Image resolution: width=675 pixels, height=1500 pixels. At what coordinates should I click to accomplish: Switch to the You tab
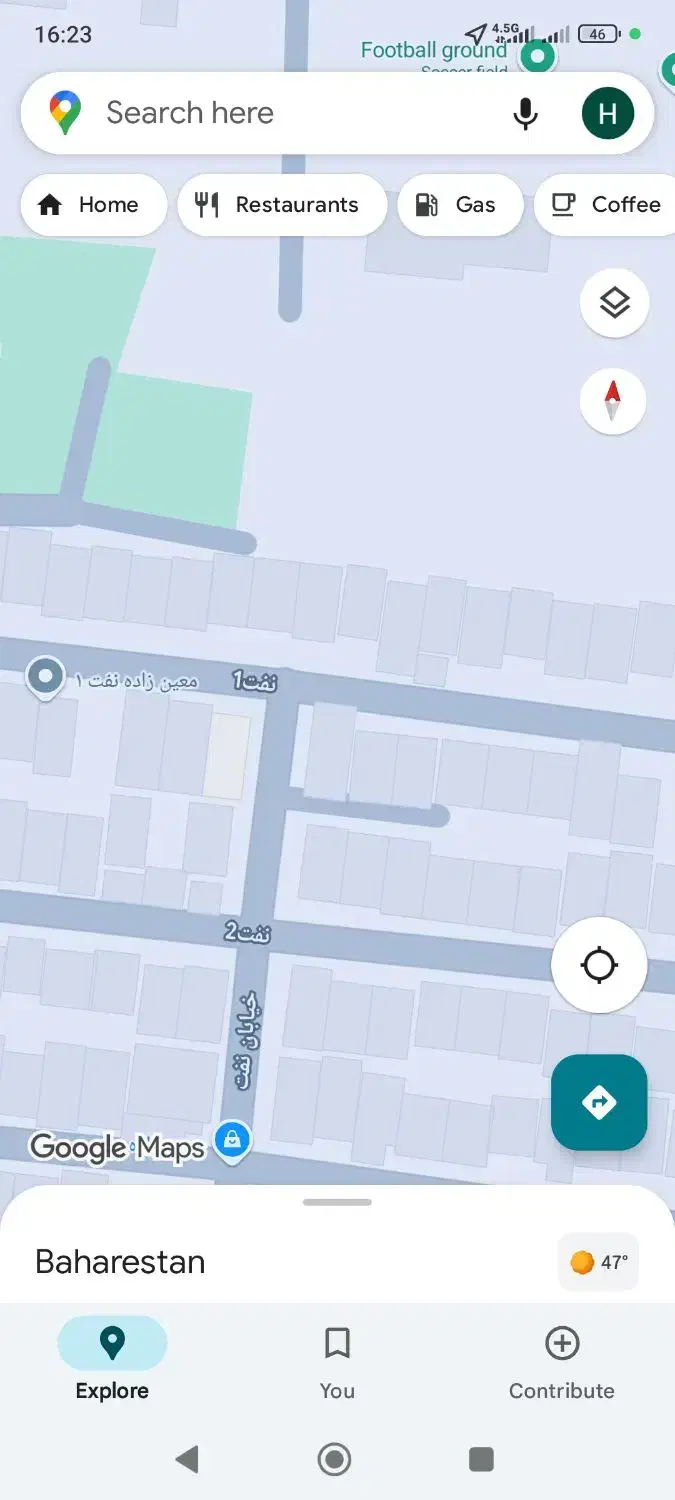[337, 1358]
